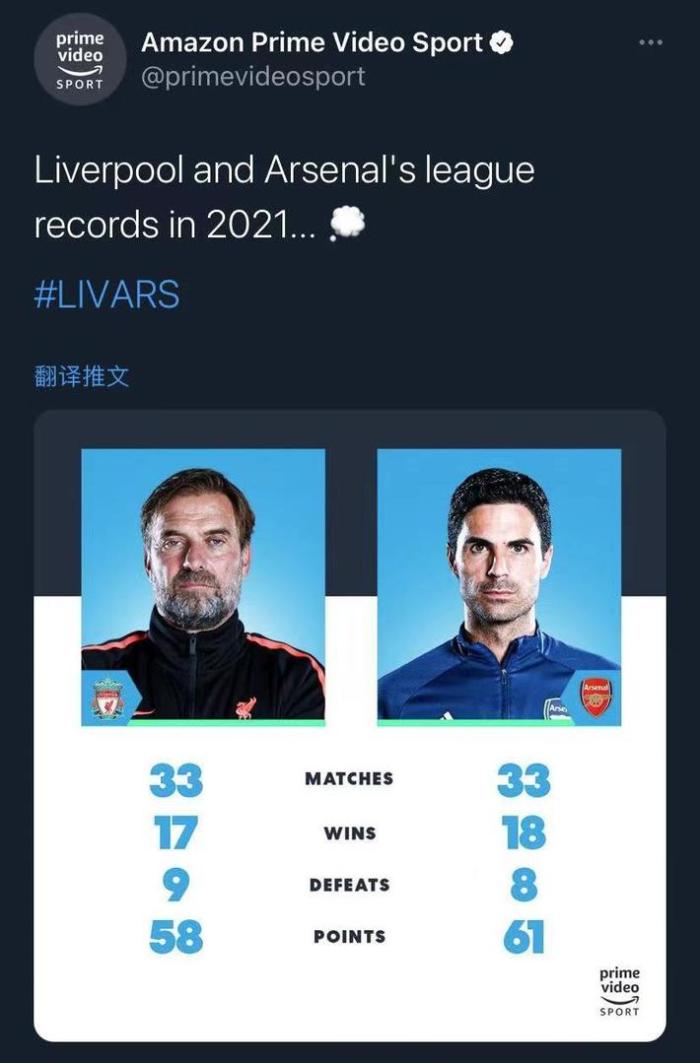This screenshot has height=1063, width=700.
Task: Open the league records image
Action: click(x=350, y=725)
